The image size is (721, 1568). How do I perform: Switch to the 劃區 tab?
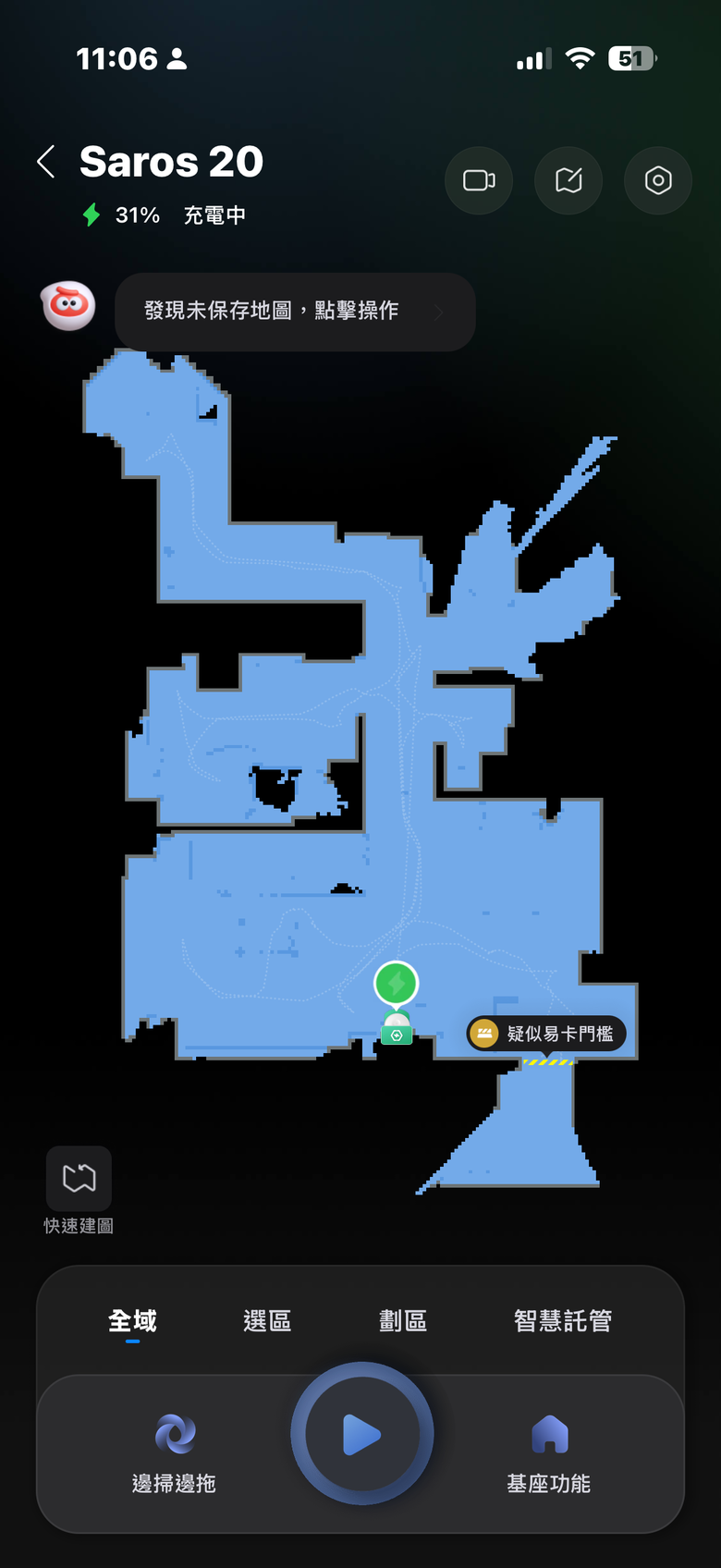[x=403, y=1321]
